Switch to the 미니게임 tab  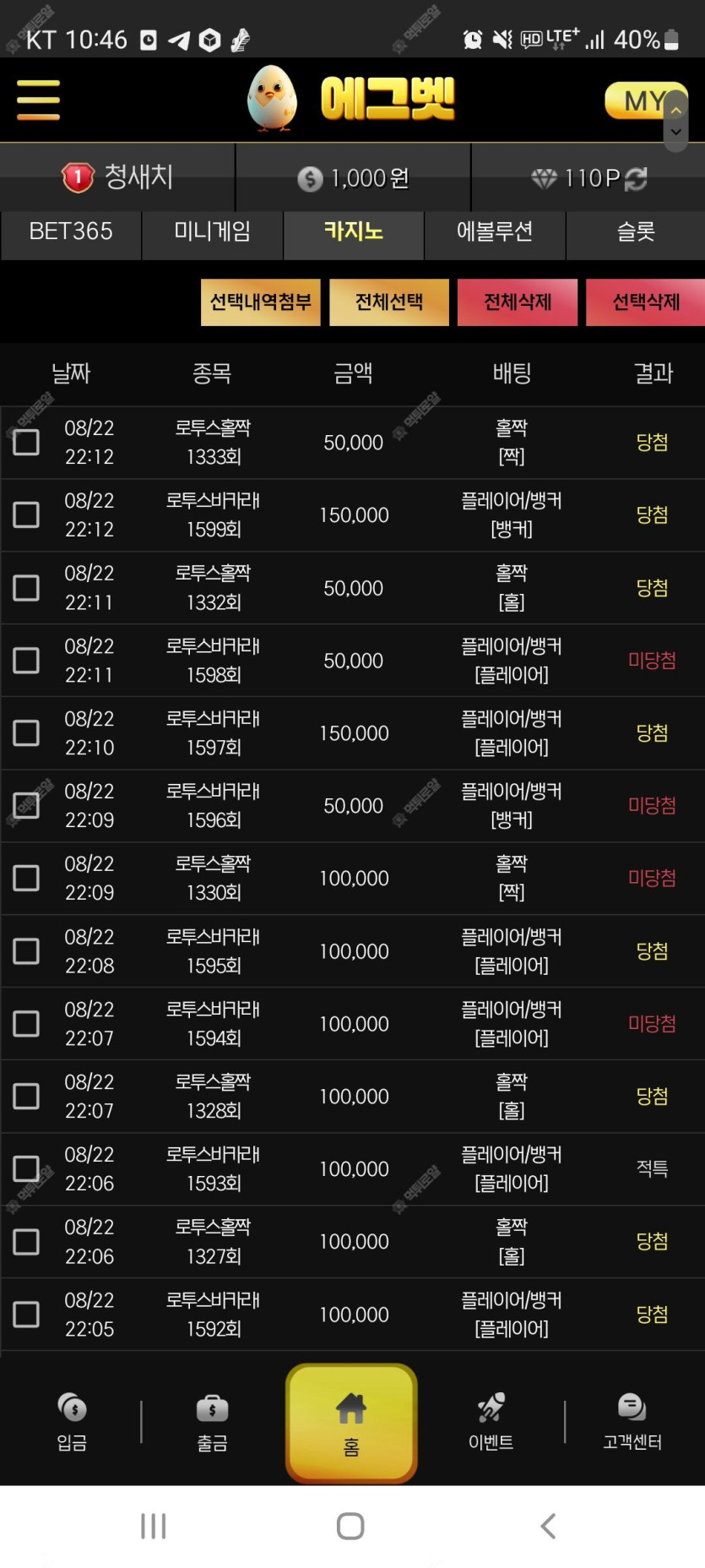point(212,231)
